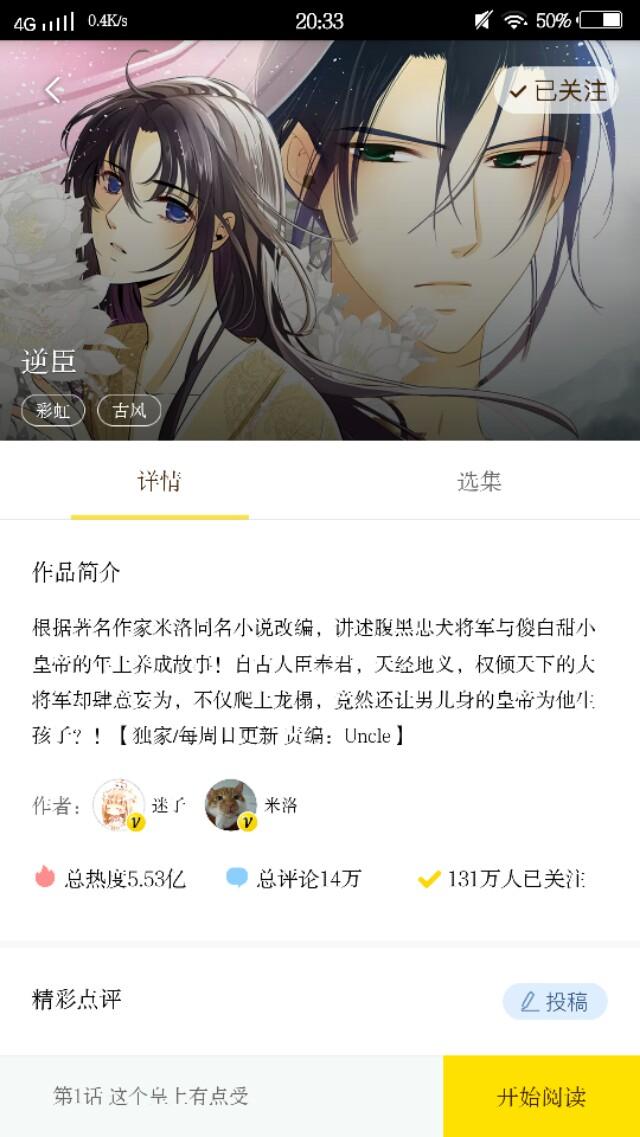Go back using the top-left arrow
The height and width of the screenshot is (1137, 640).
[54, 91]
